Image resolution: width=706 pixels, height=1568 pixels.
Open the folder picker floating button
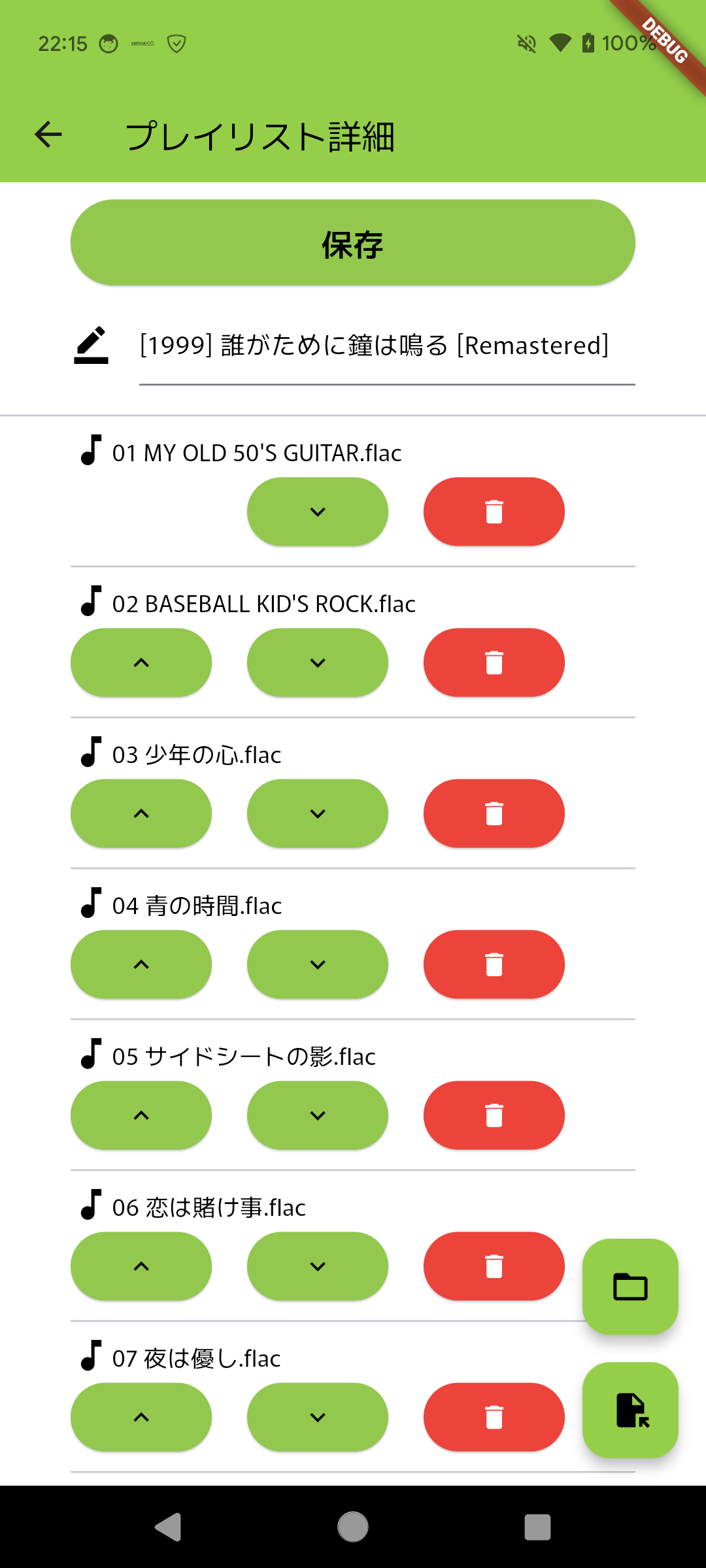[630, 1286]
